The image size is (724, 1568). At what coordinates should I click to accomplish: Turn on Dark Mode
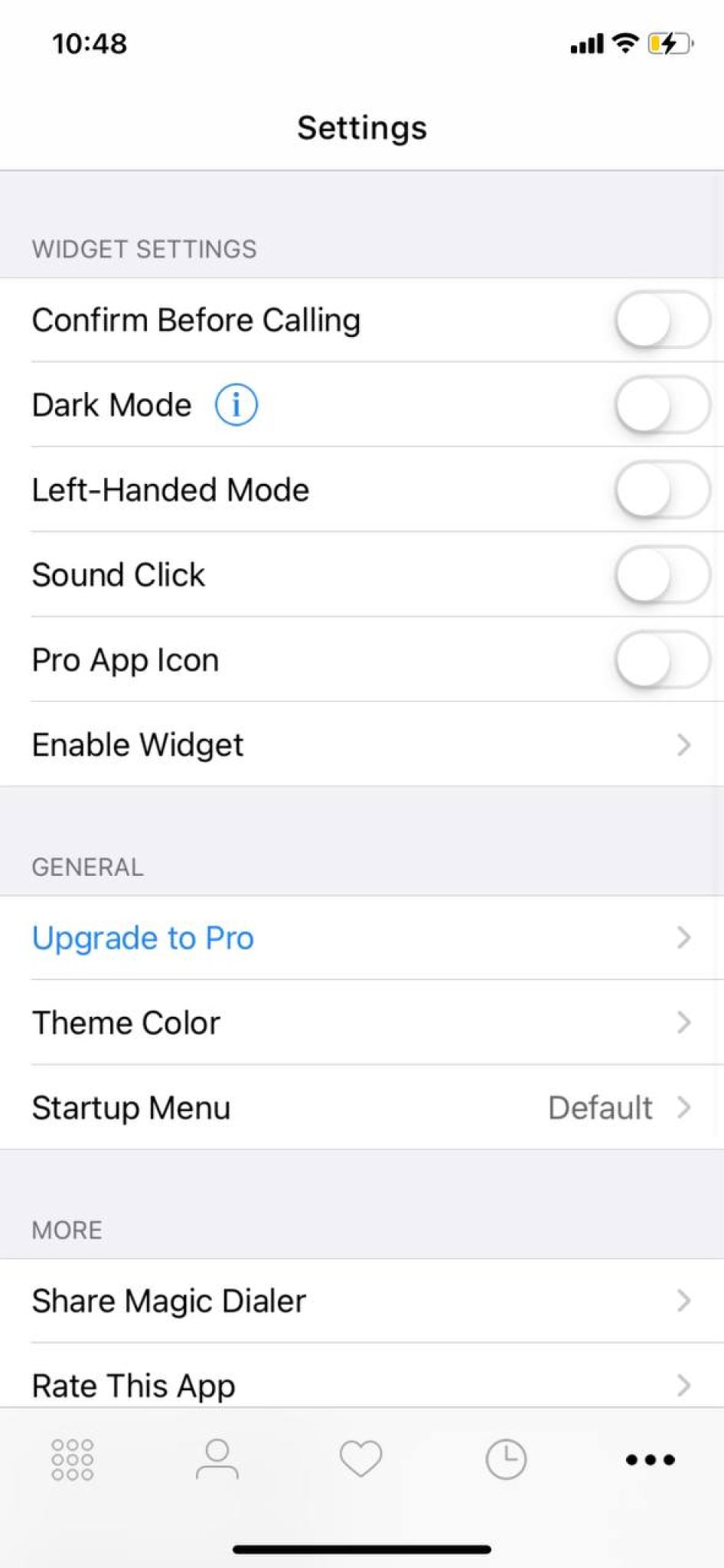[x=661, y=404]
